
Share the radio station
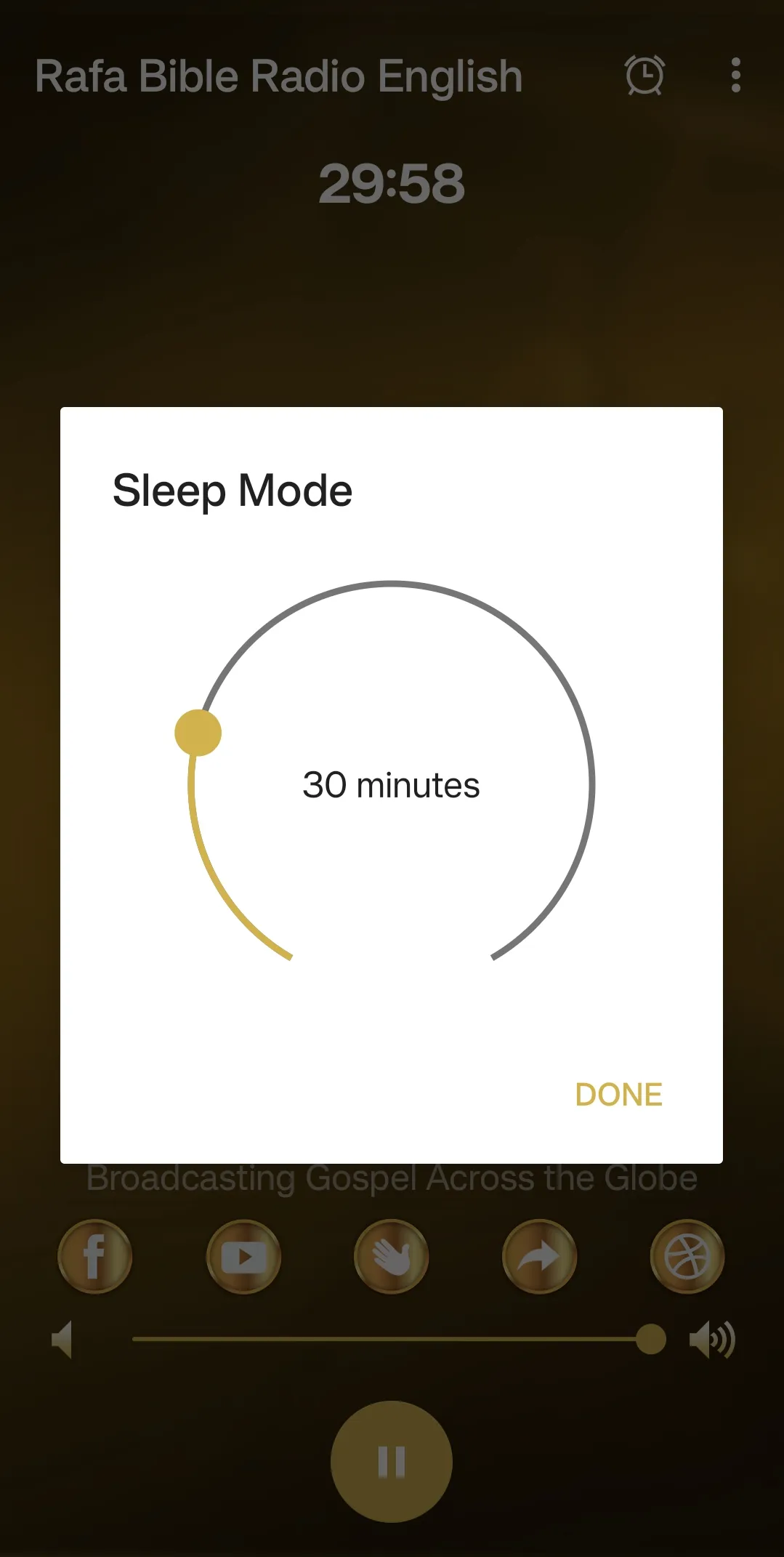coord(540,1256)
